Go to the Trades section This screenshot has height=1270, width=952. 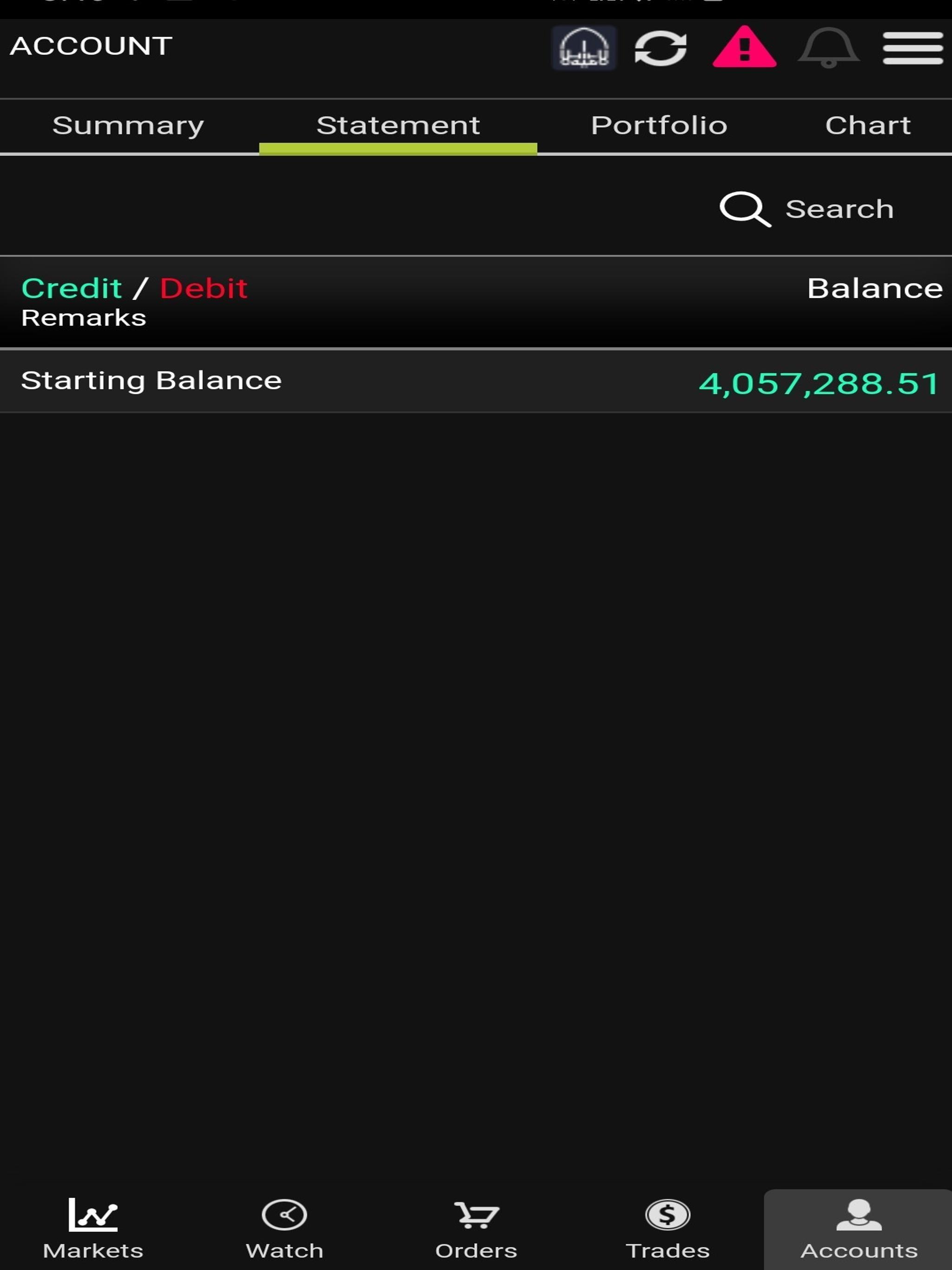(667, 1229)
